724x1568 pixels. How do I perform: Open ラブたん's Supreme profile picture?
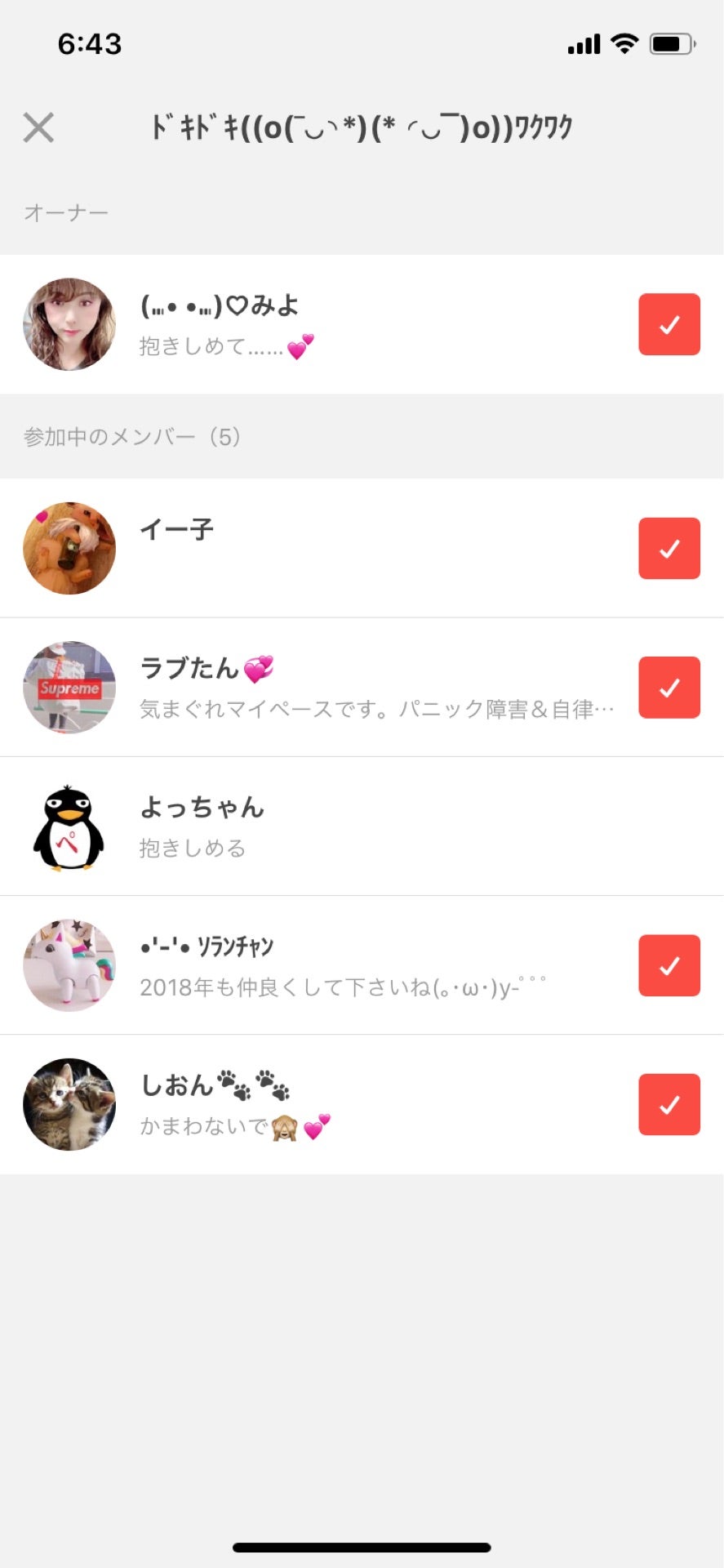69,687
